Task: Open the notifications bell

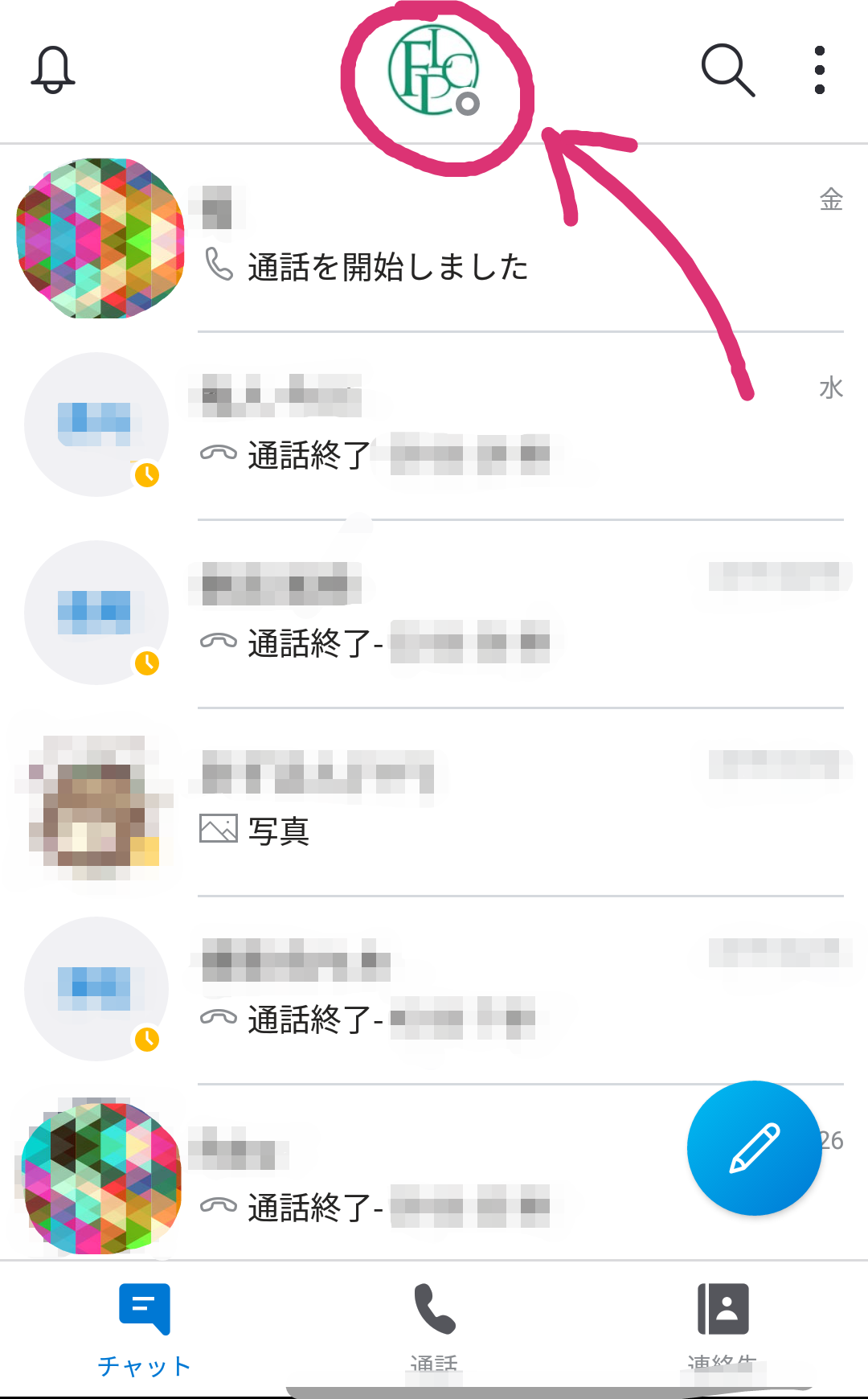Action: coord(53,70)
